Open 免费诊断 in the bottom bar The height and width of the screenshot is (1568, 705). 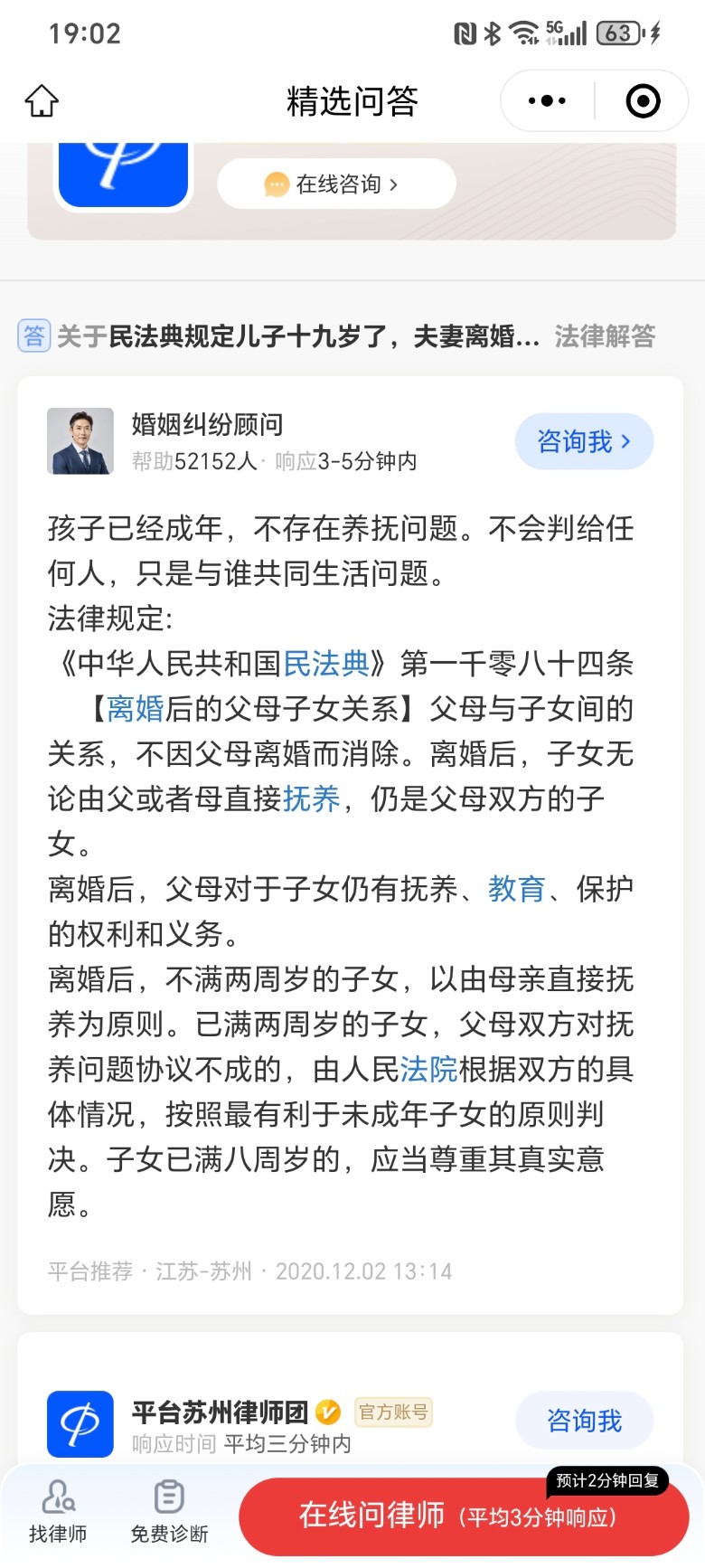coord(169,1511)
